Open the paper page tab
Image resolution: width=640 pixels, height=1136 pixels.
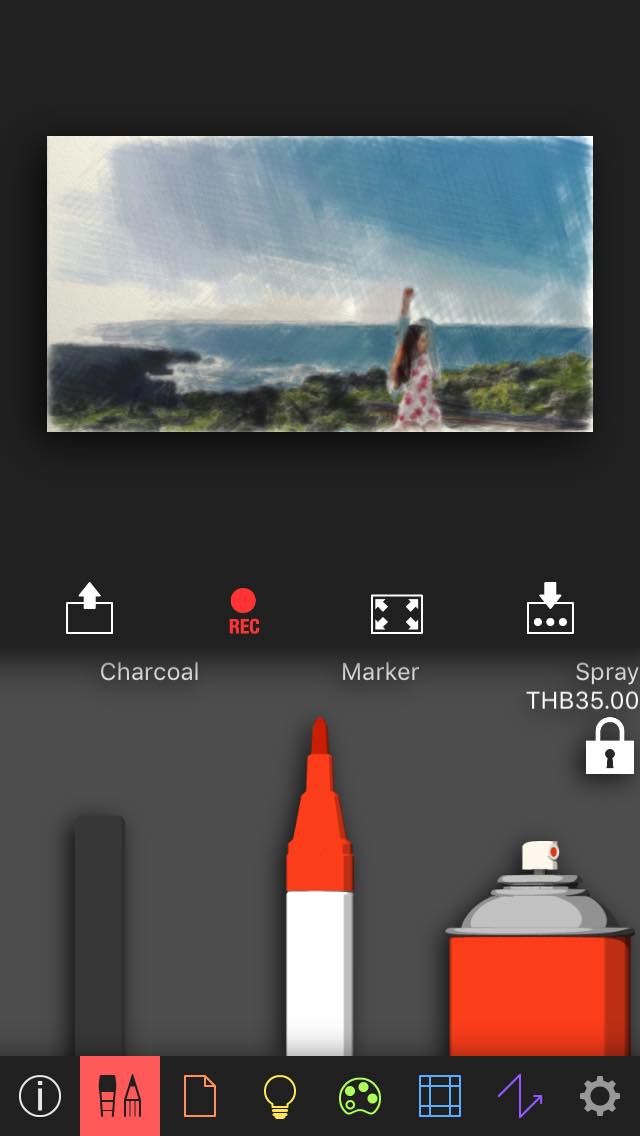[200, 1096]
